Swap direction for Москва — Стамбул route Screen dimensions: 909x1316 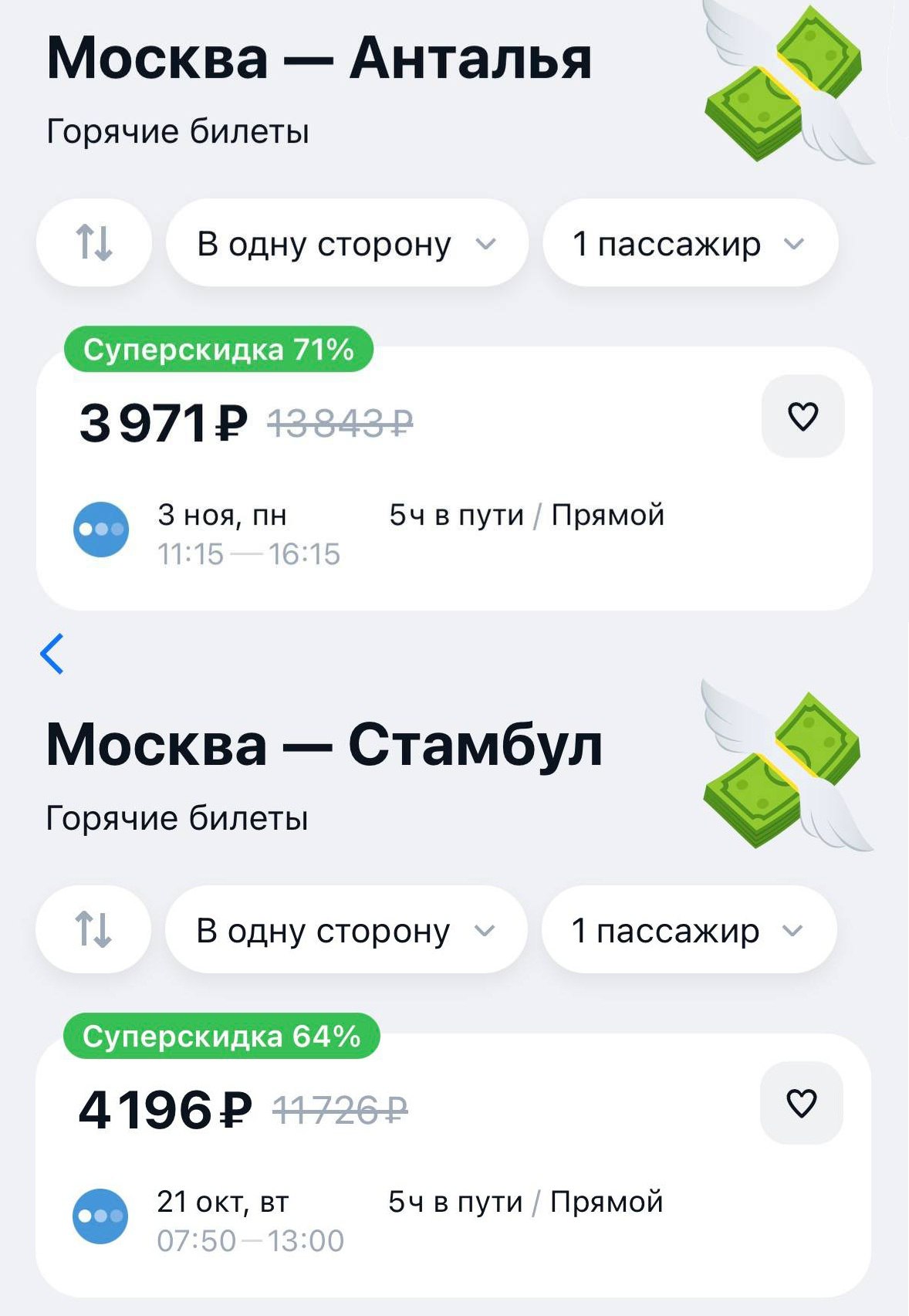93,929
